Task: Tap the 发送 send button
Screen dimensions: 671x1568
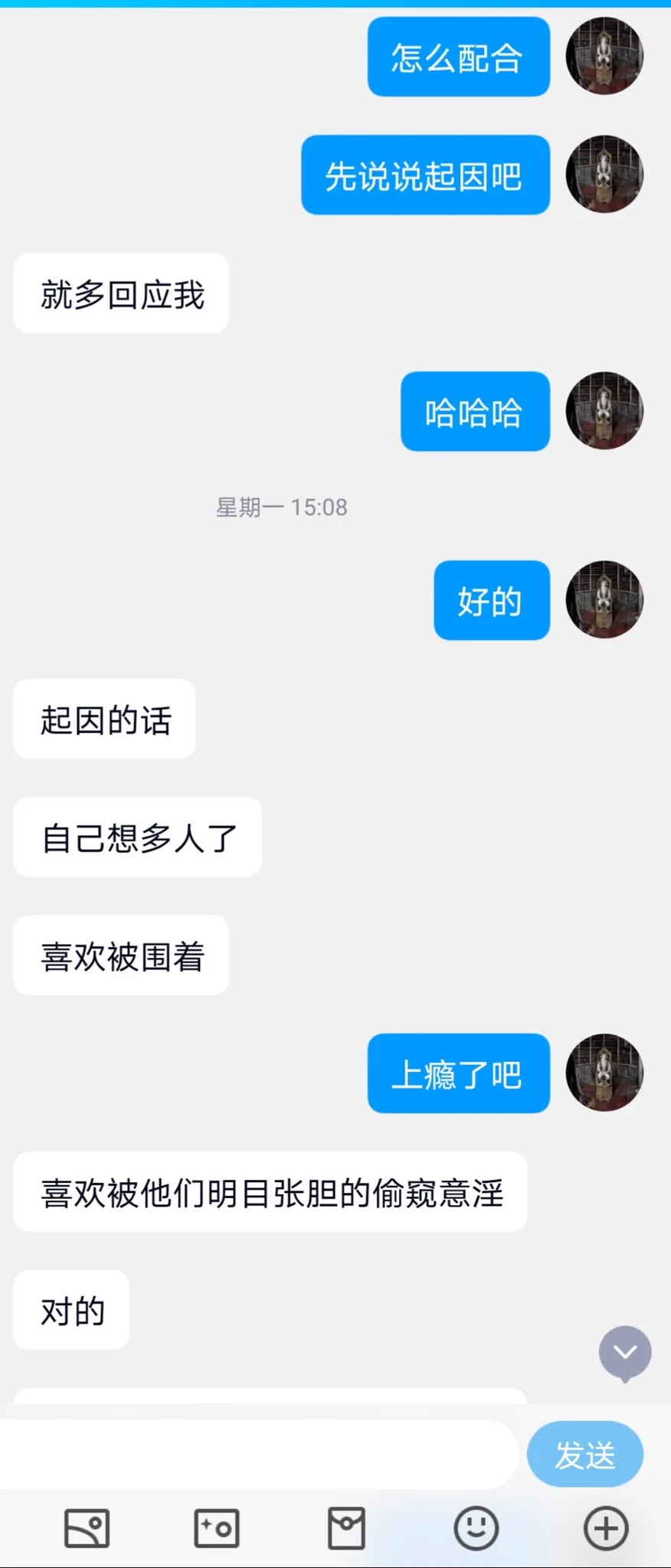Action: coord(584,1455)
